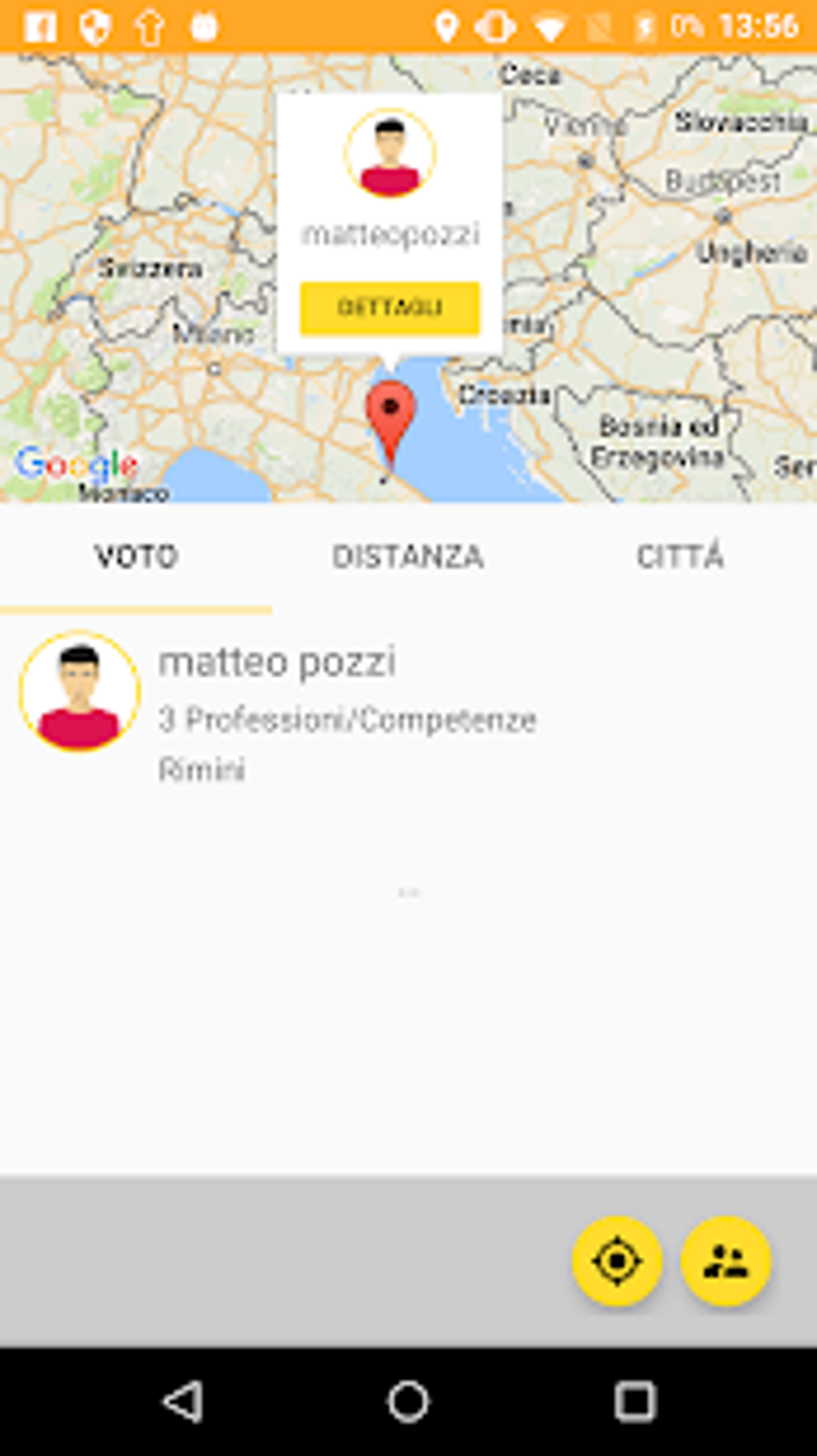Go back using the navigation bar
The height and width of the screenshot is (1456, 817).
(183, 1402)
